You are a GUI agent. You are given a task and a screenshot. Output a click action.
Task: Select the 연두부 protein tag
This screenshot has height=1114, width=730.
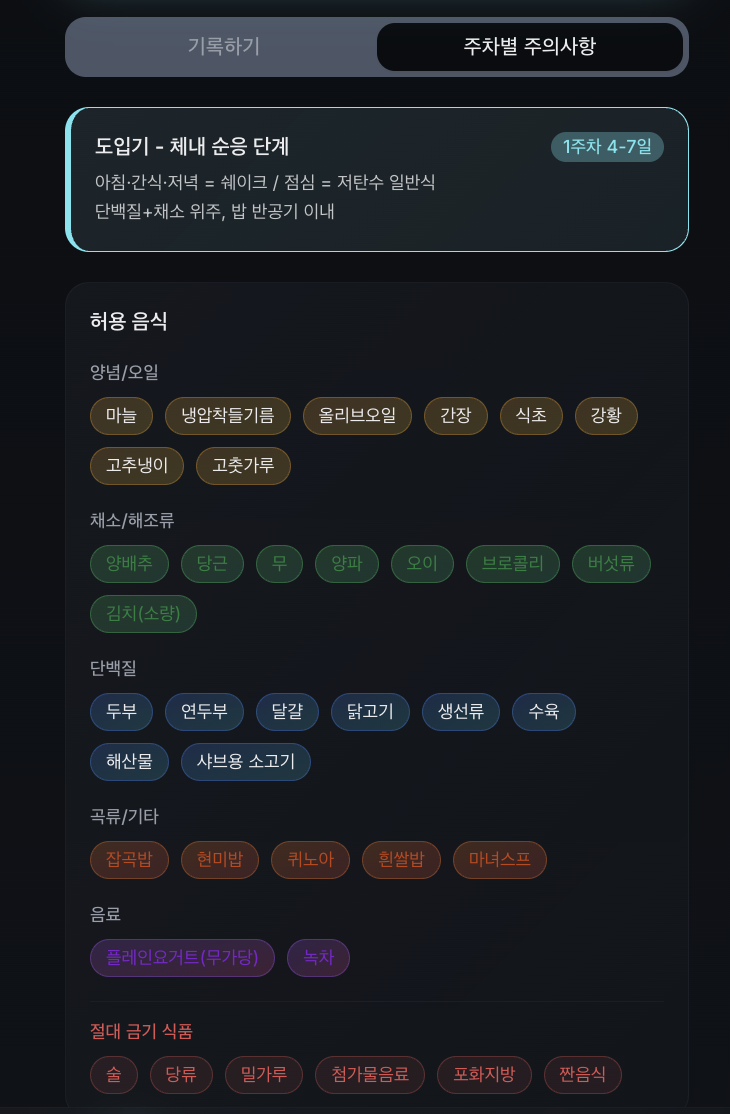205,712
